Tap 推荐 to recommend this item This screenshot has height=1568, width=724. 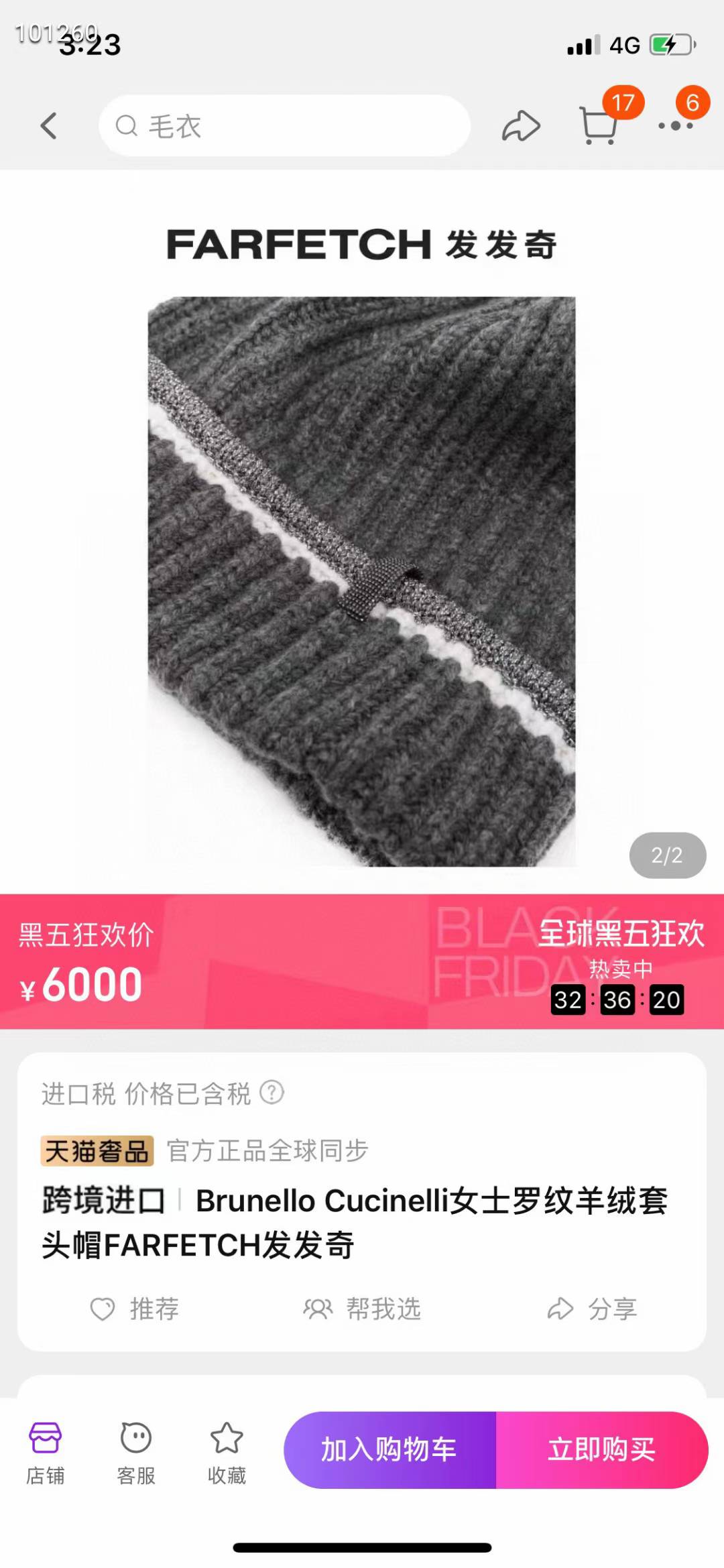click(135, 1309)
